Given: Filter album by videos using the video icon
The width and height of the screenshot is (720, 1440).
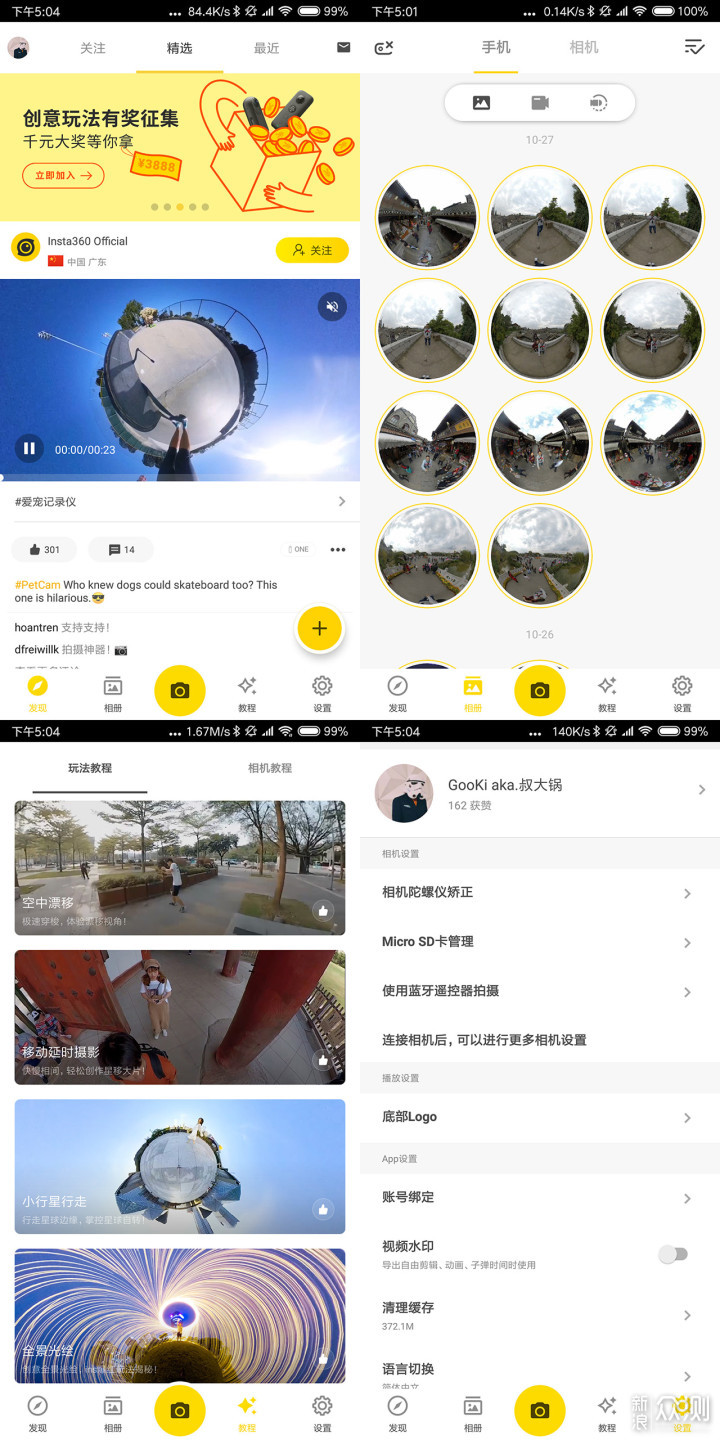Looking at the screenshot, I should point(540,102).
